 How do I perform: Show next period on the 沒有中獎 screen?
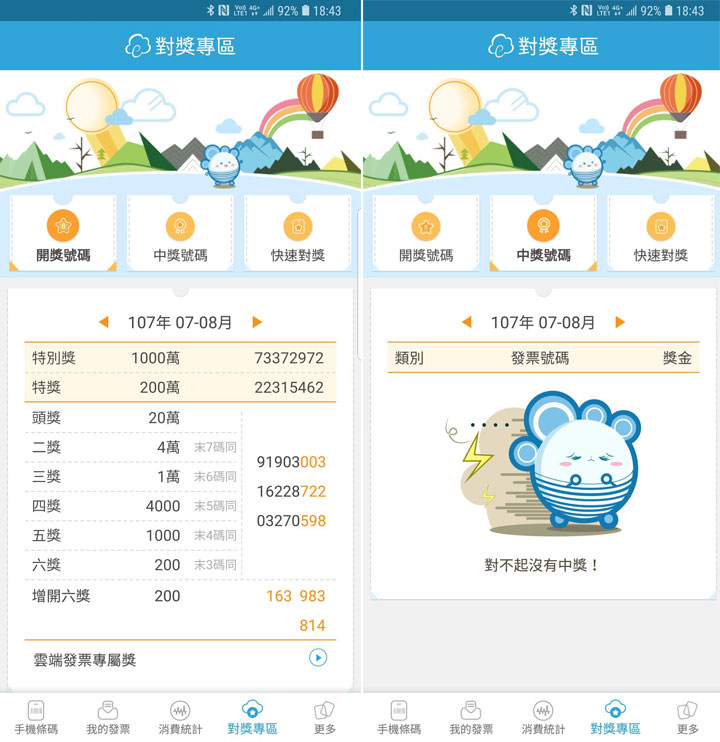pyautogui.click(x=620, y=322)
